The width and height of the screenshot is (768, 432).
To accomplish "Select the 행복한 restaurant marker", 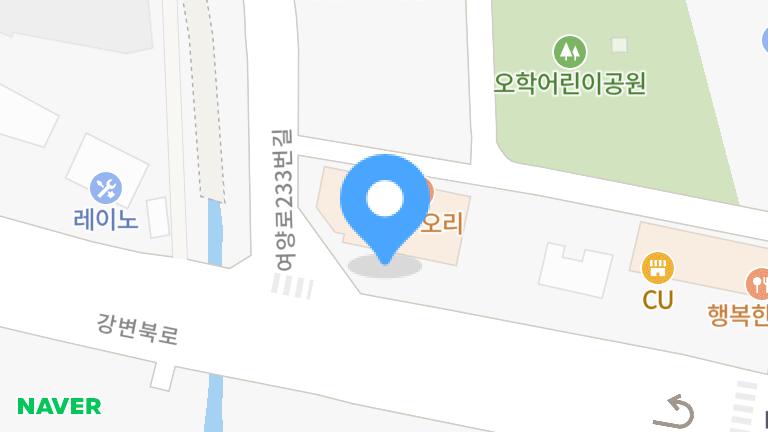I will coord(758,283).
